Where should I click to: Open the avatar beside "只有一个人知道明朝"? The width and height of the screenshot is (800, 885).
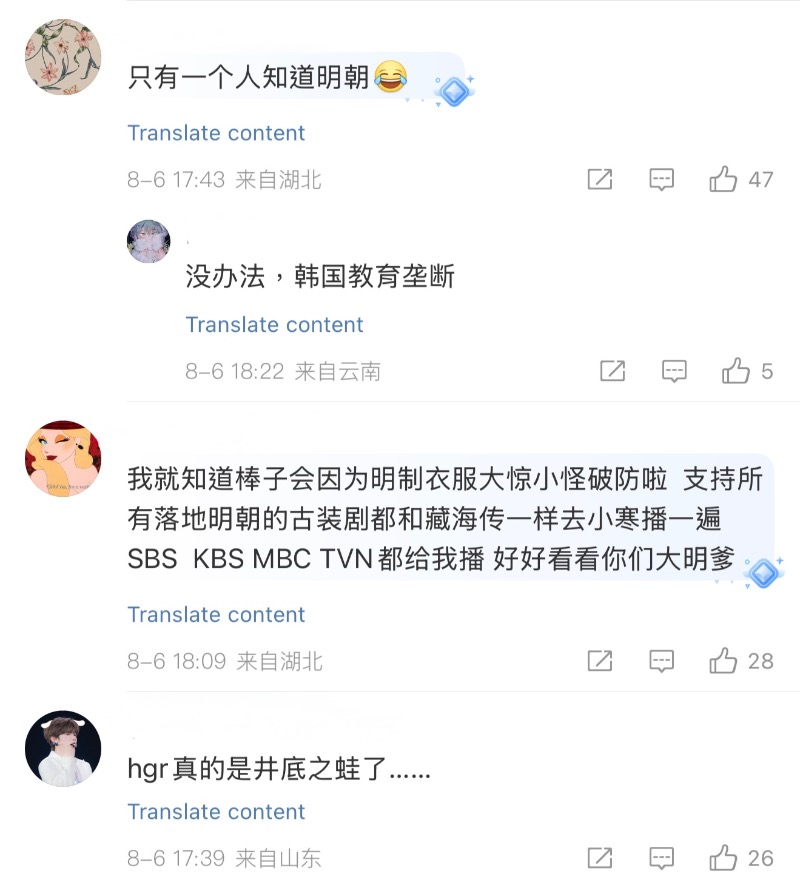[62, 57]
